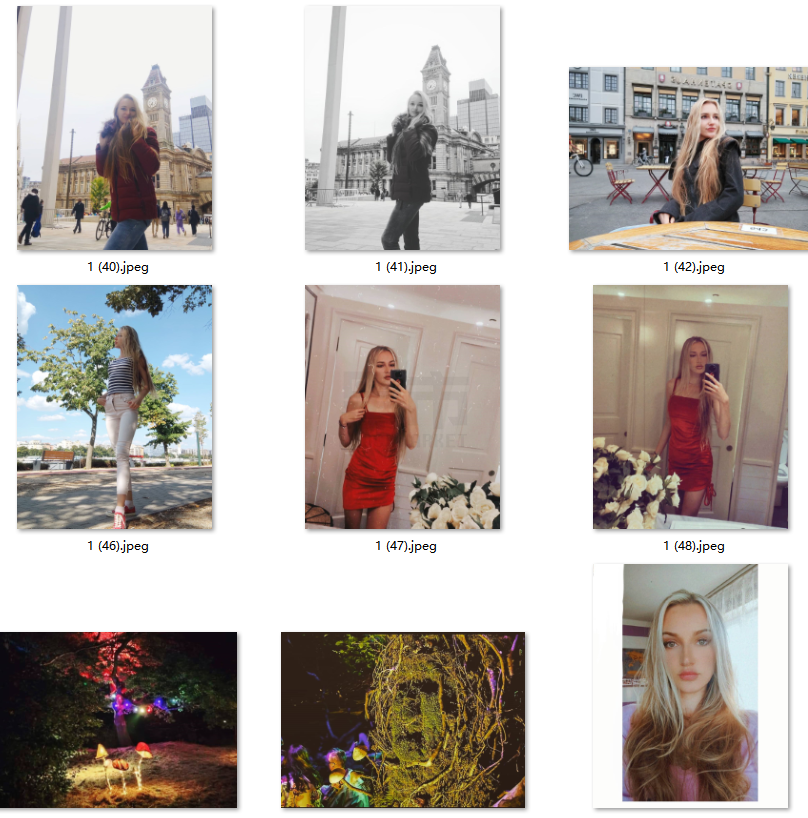The image size is (808, 818).
Task: Open the unlabeled close-up selfie portrait thumbnail
Action: coord(690,685)
